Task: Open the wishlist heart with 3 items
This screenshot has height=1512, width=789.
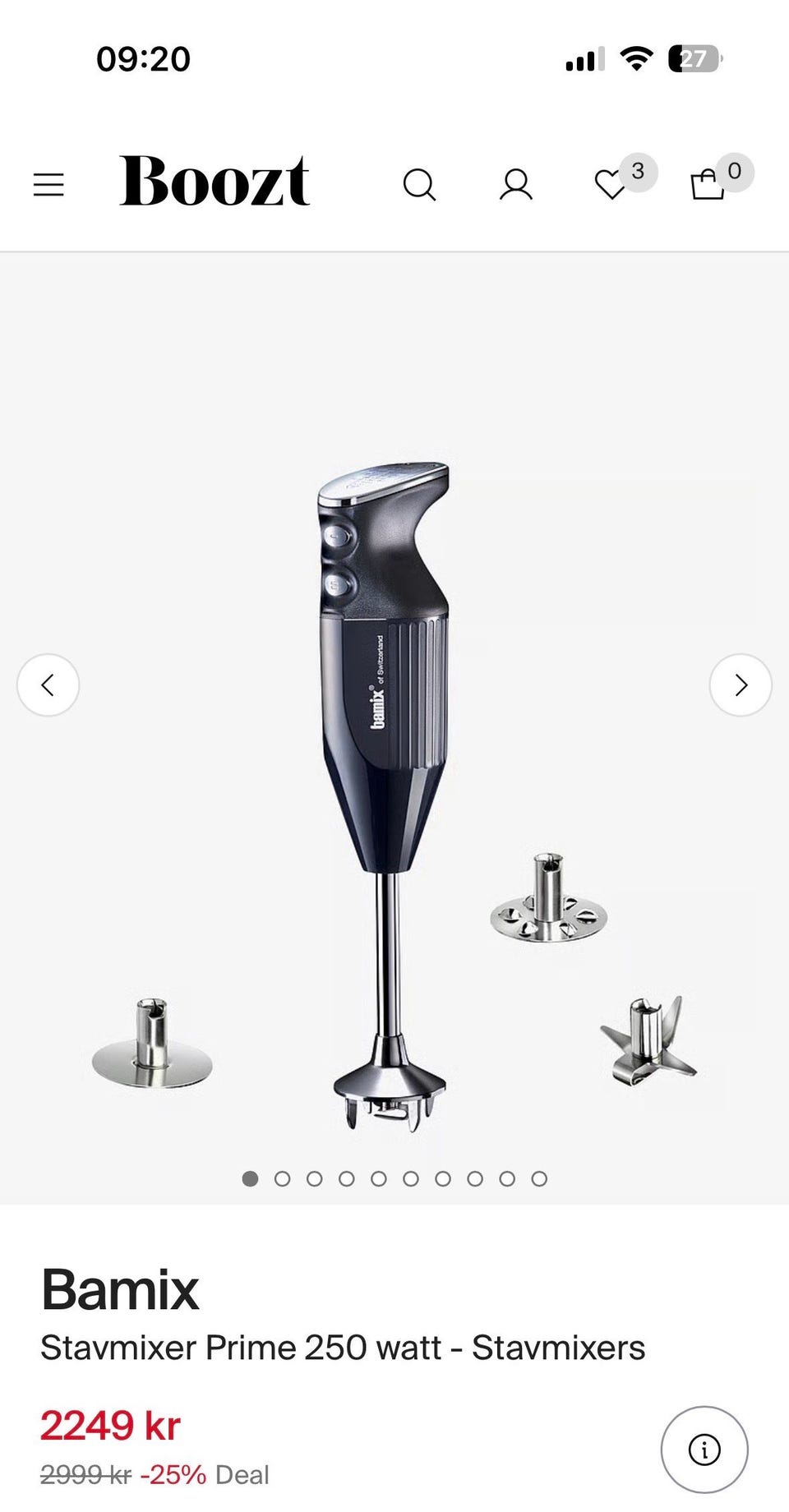Action: 611,184
